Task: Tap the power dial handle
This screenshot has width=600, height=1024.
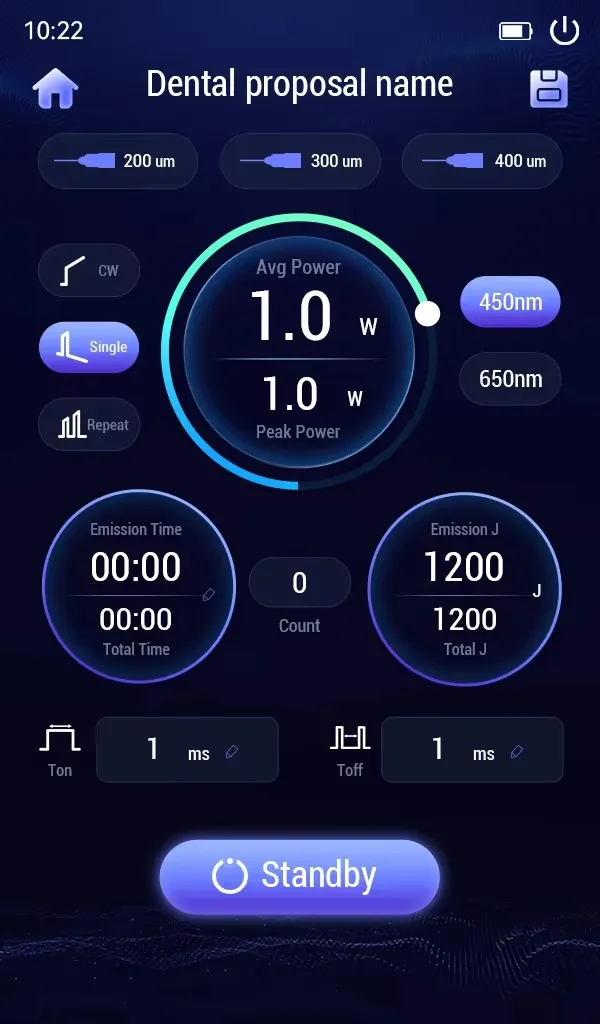Action: (427, 314)
